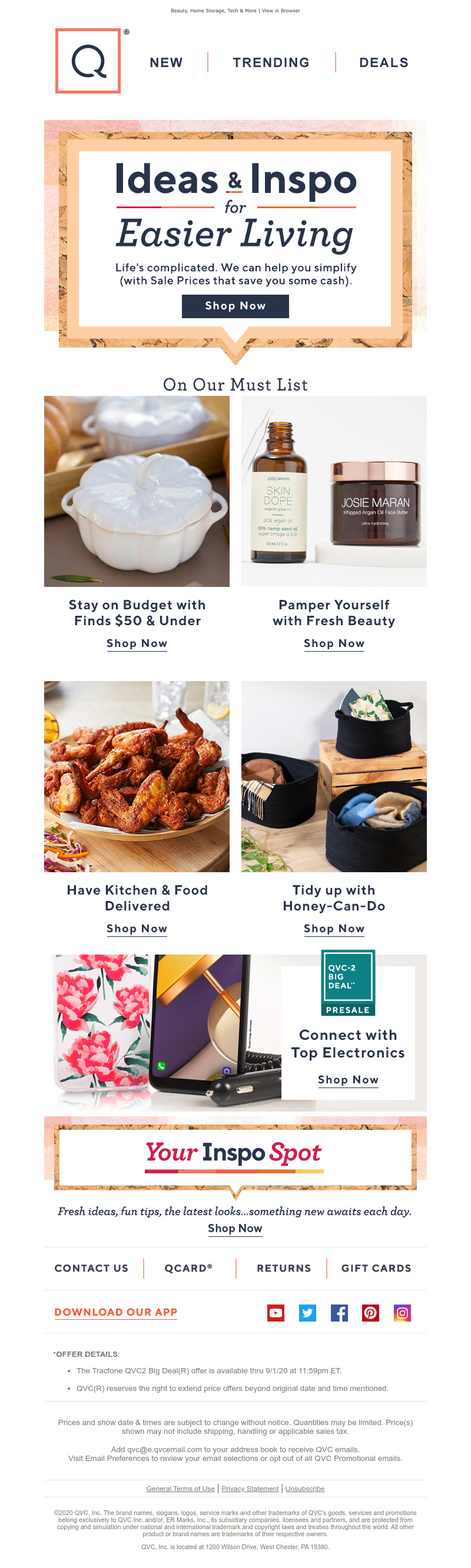Open QCARD link
Image resolution: width=471 pixels, height=1568 pixels.
(x=188, y=1269)
